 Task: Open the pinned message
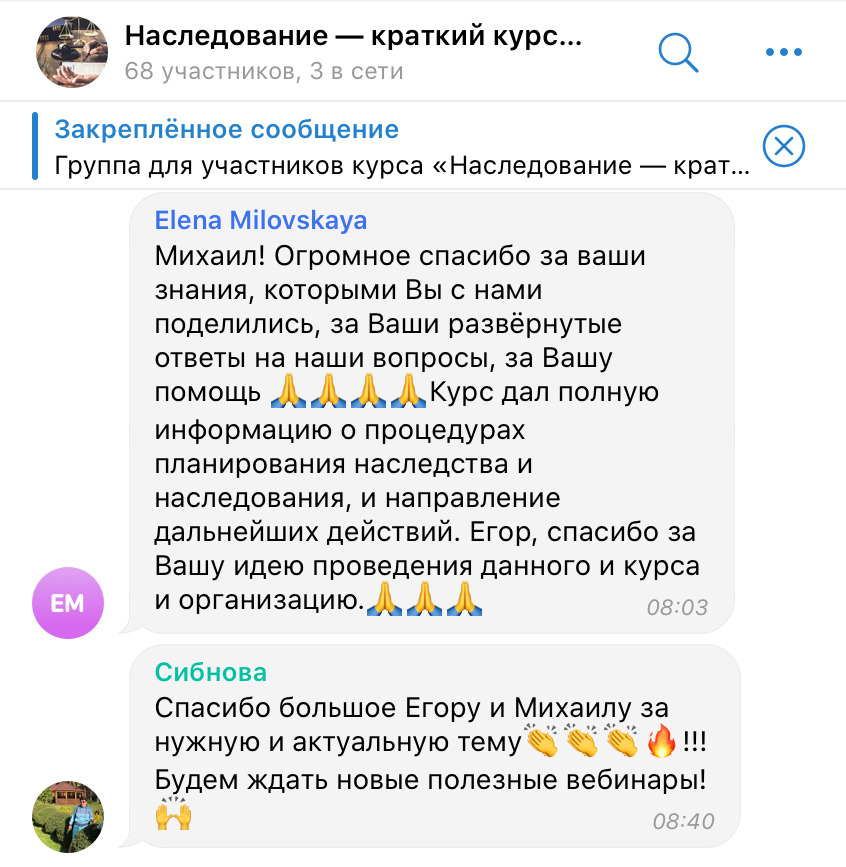point(400,147)
